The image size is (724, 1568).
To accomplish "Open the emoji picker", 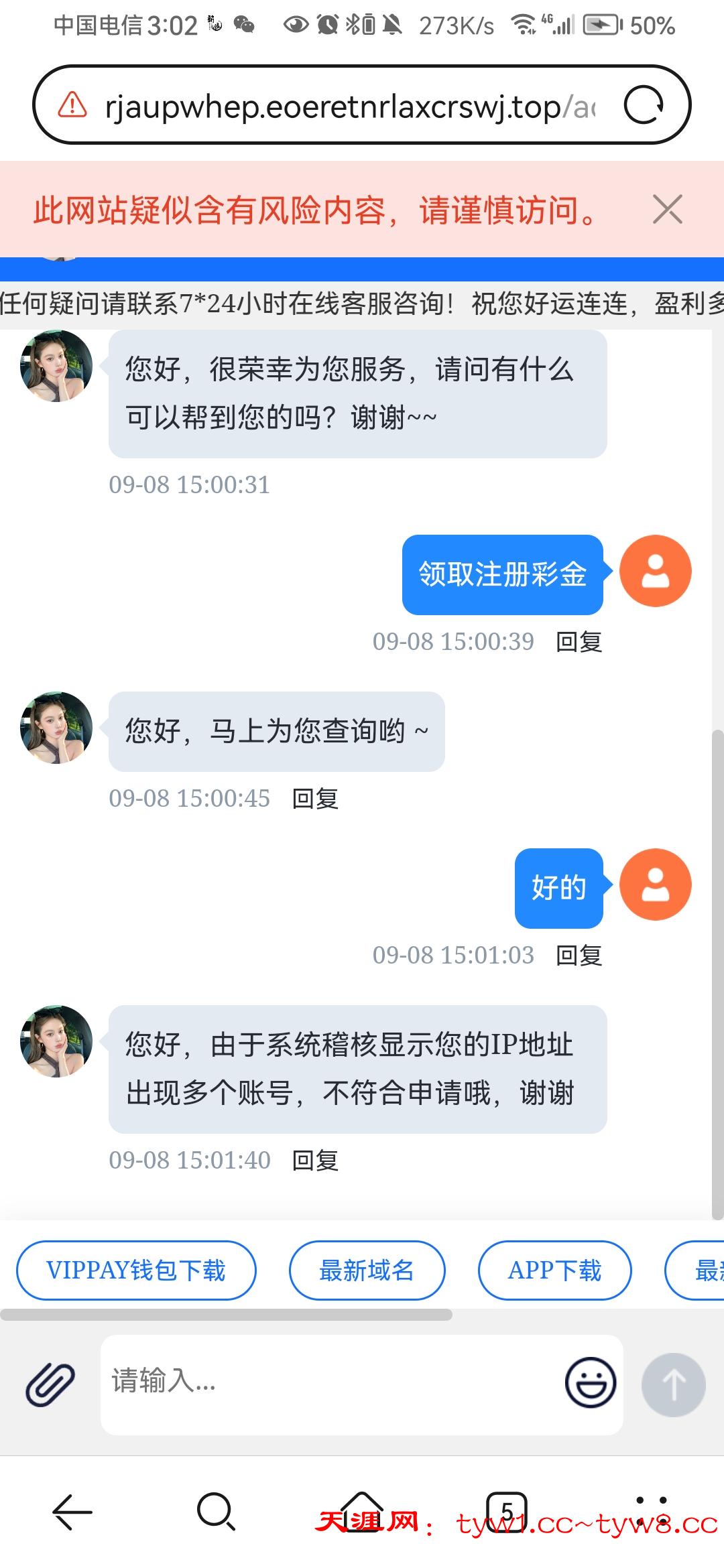I will (x=590, y=1383).
